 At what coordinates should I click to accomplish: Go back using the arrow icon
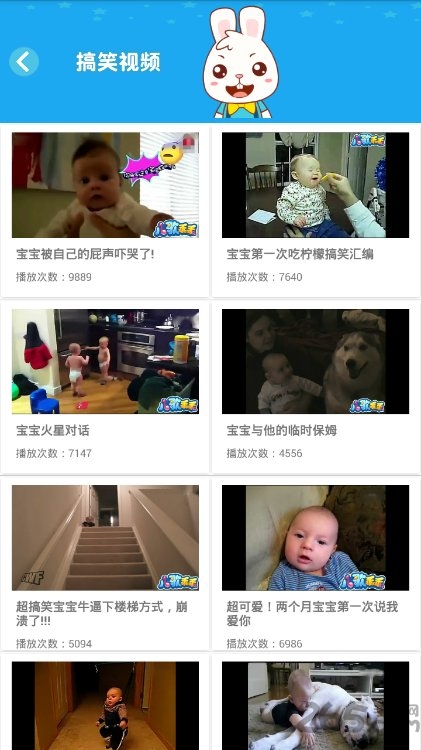pyautogui.click(x=23, y=62)
